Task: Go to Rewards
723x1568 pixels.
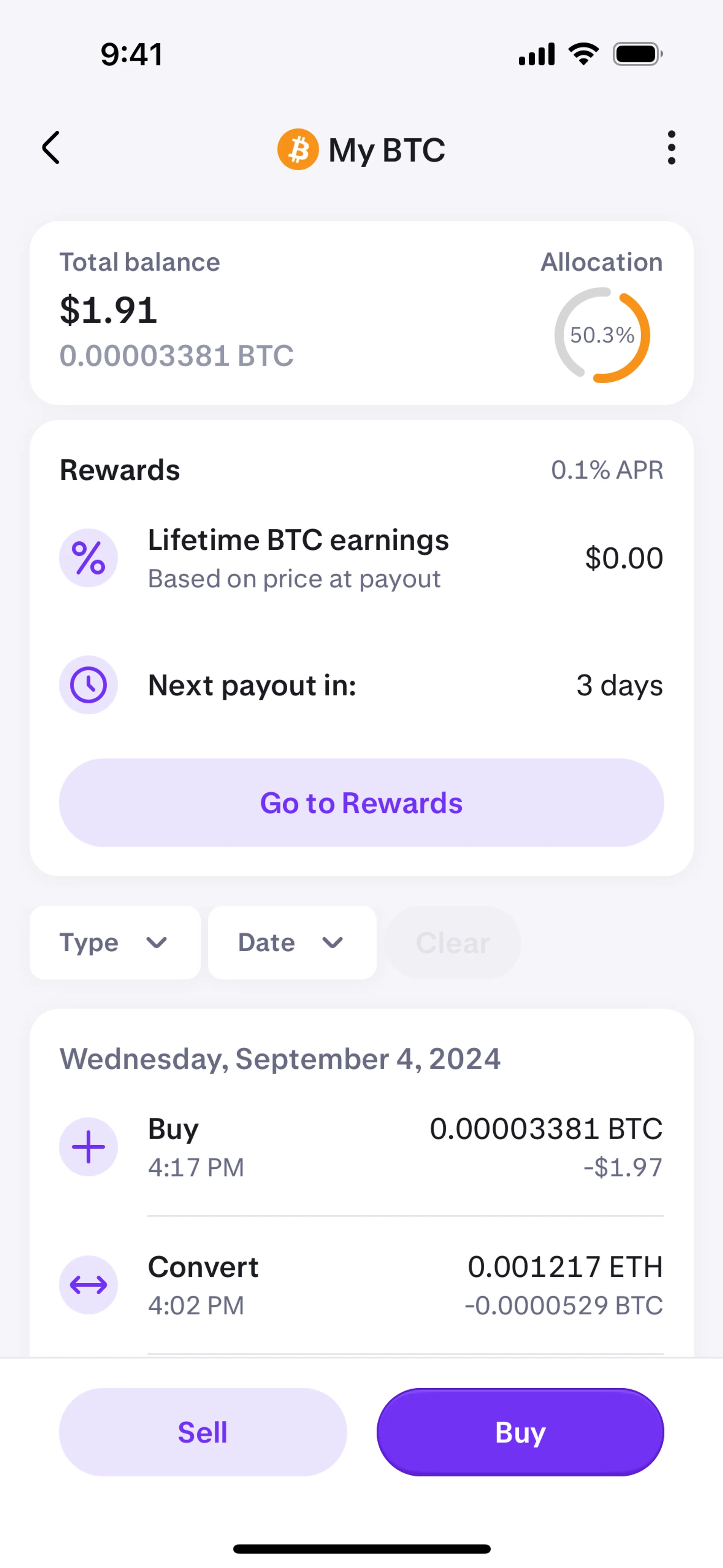Action: [361, 802]
